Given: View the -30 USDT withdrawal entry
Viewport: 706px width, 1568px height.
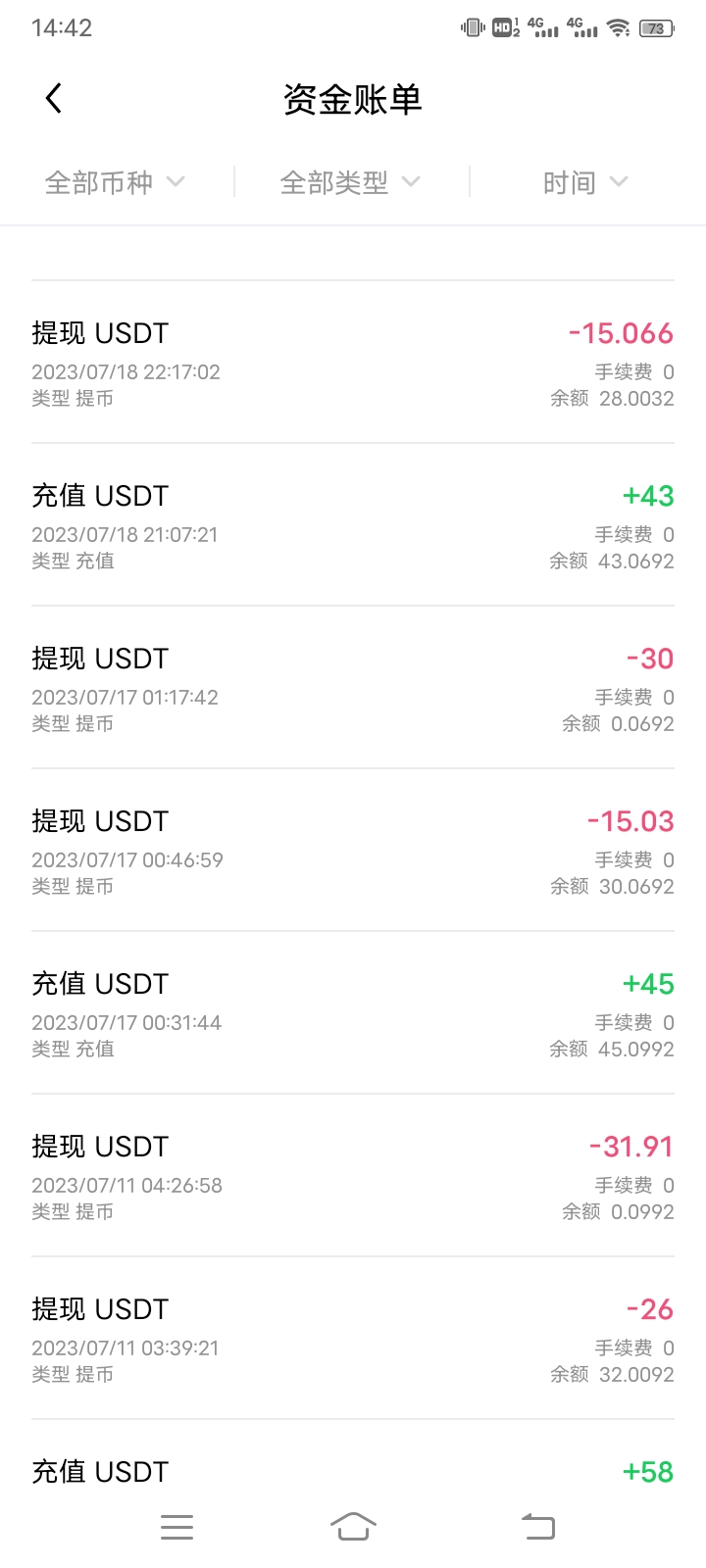Looking at the screenshot, I should pos(353,688).
